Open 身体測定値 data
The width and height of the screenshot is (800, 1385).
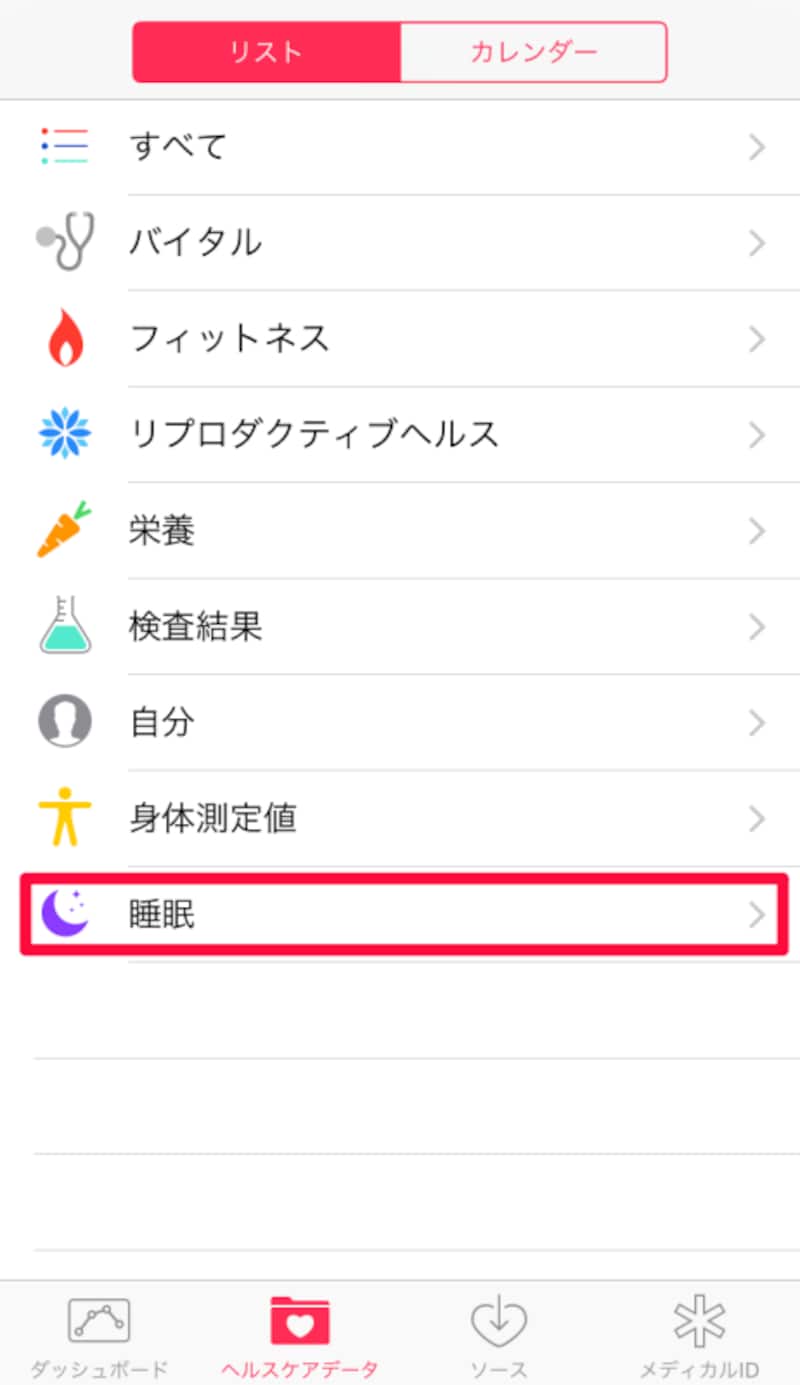click(x=400, y=819)
